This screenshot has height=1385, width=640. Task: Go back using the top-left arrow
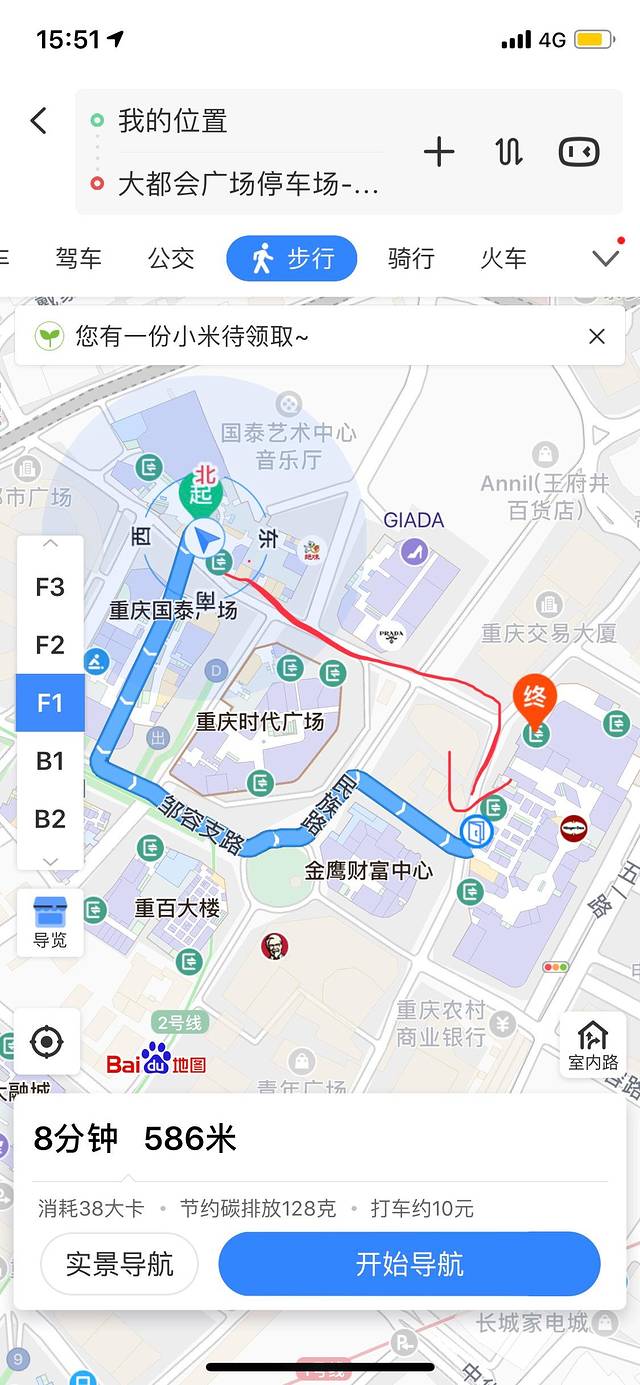38,121
